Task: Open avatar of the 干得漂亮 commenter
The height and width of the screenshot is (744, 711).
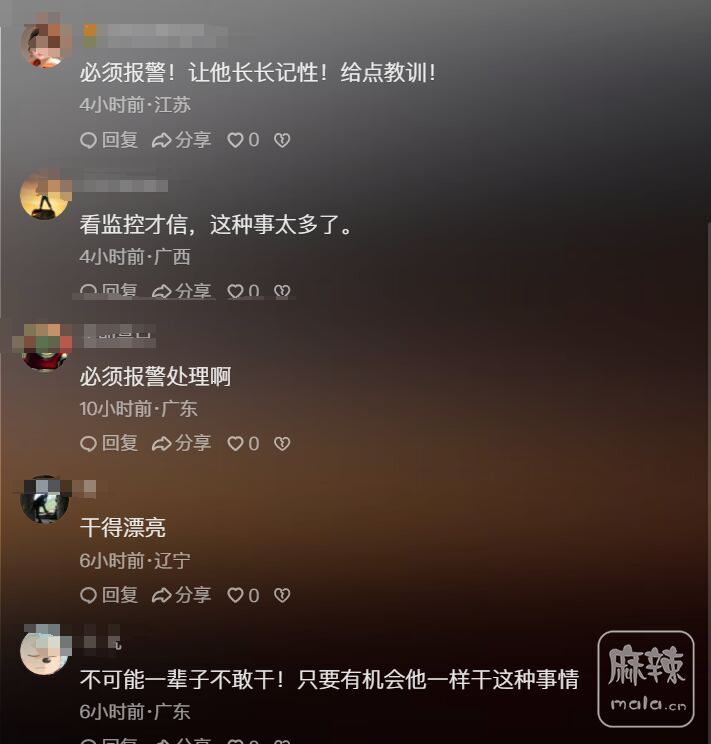Action: pos(45,499)
